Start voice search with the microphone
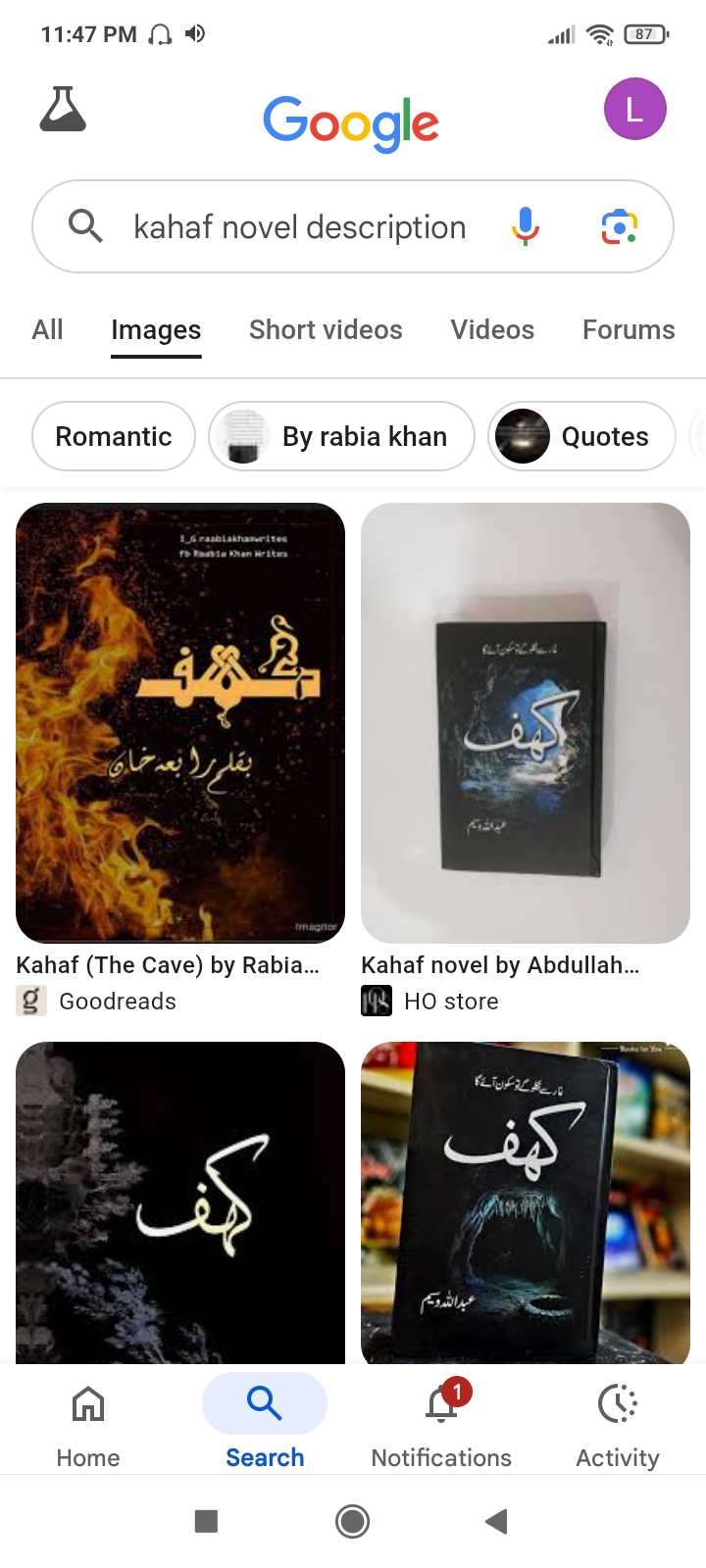The height and width of the screenshot is (1568, 706). pyautogui.click(x=526, y=226)
